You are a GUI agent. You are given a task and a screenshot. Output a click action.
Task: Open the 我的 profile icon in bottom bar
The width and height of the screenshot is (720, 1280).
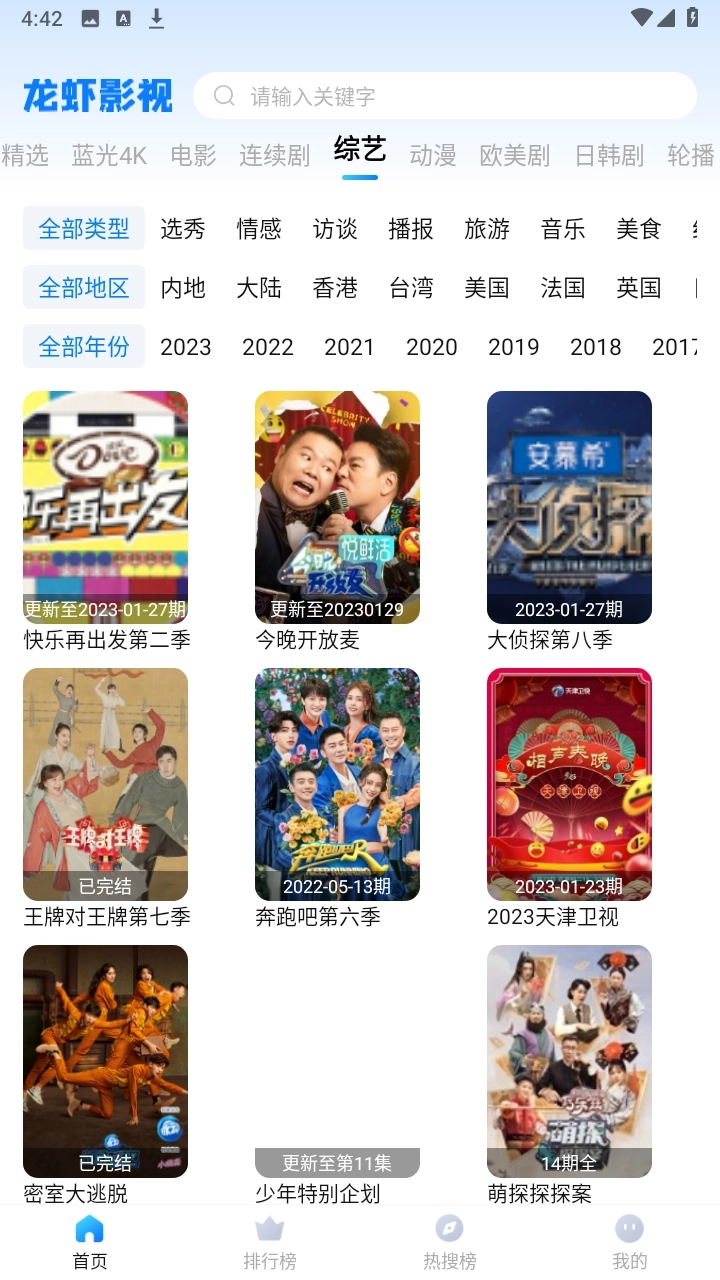[x=629, y=1228]
